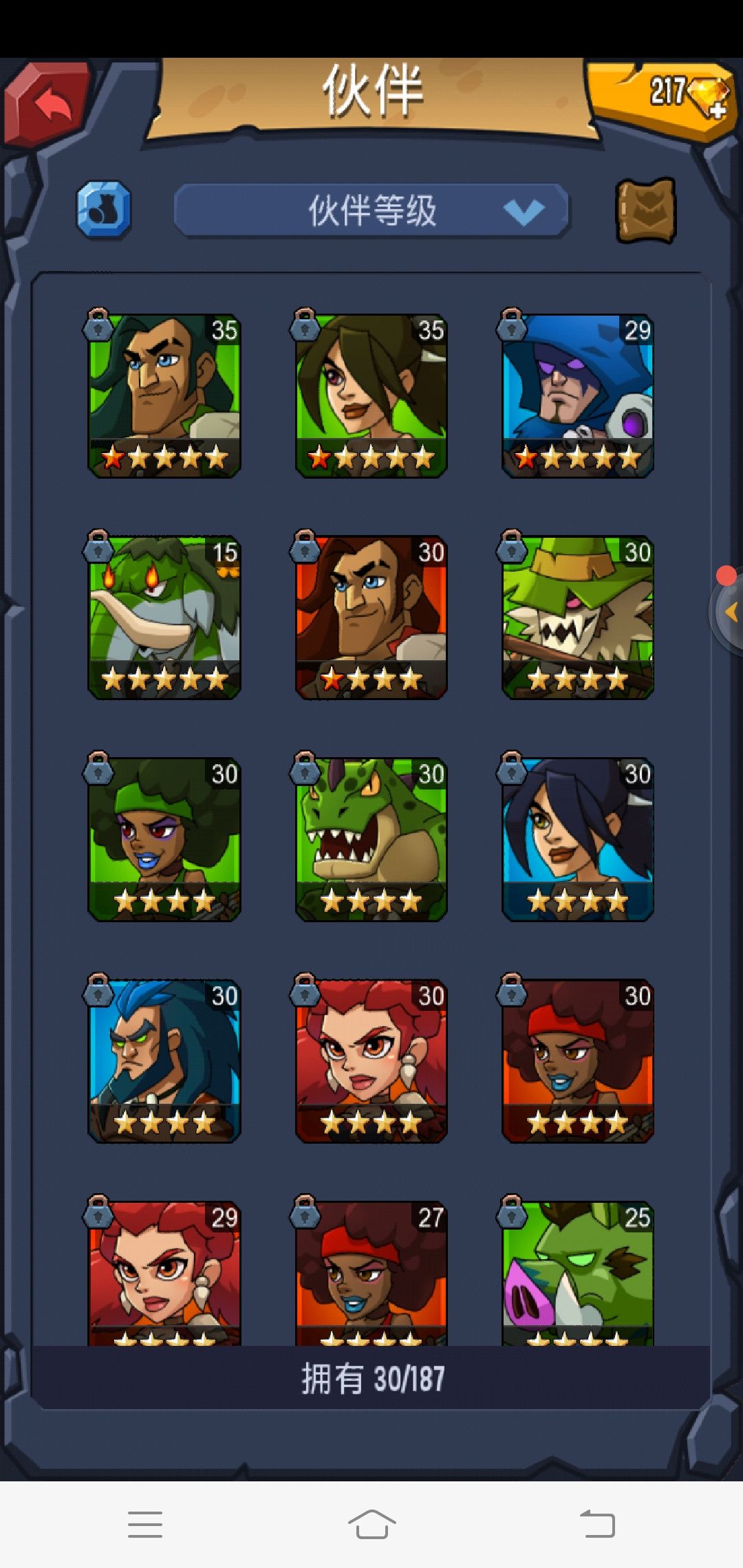Tap the blue filter icon beside the sort bar
Screen dimensions: 743x1568
pos(105,210)
